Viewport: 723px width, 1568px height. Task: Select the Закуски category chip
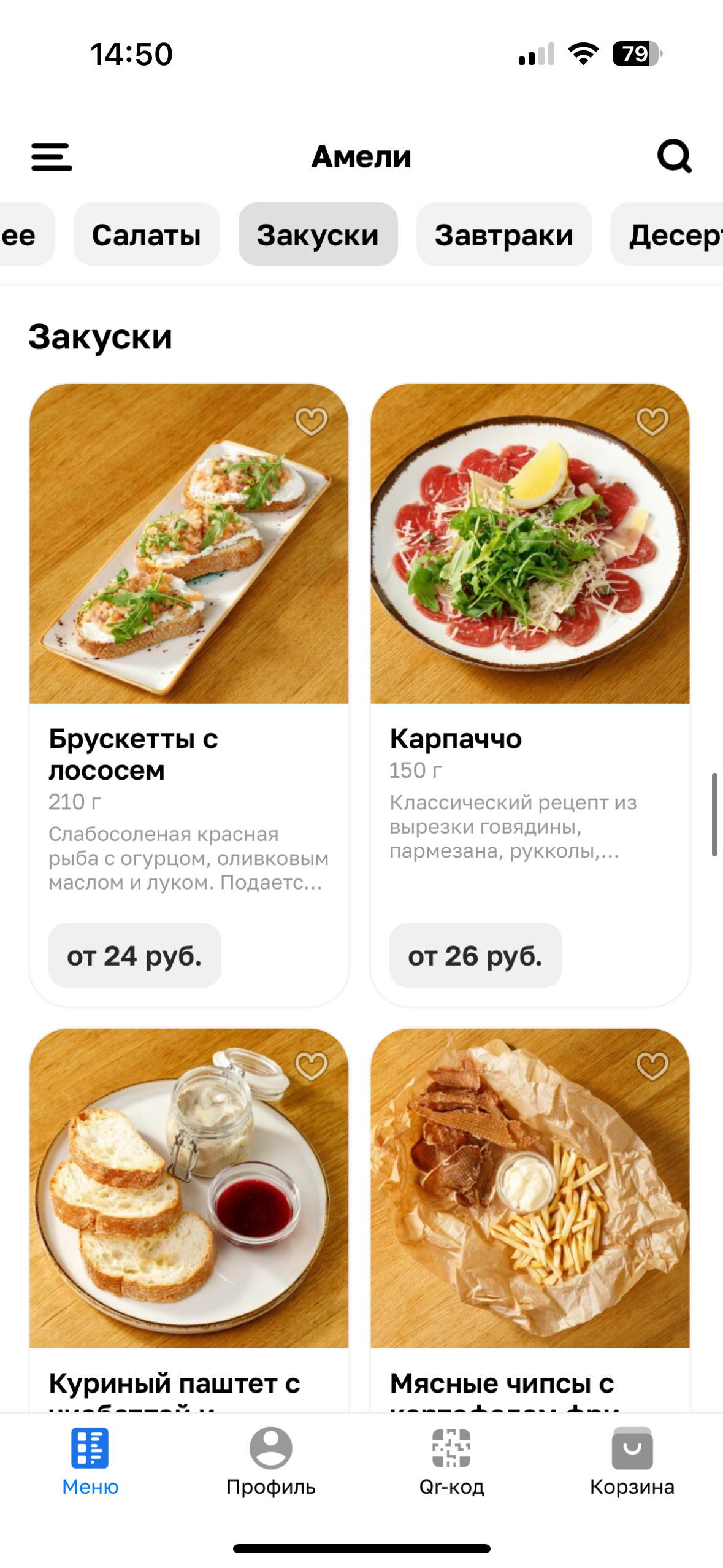(x=318, y=235)
